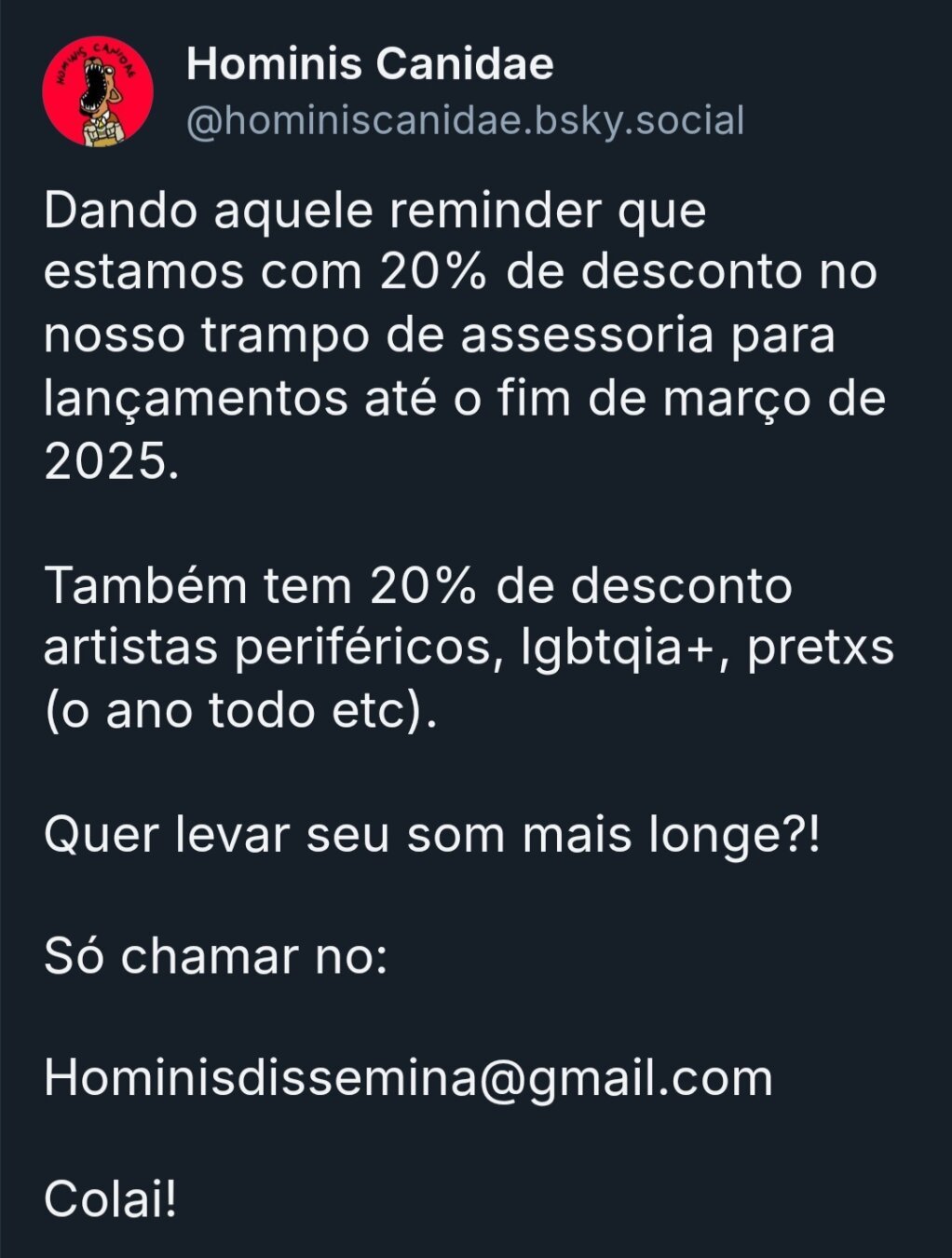This screenshot has height=1258, width=952.
Task: Open the @hominiscanidae.bsky.social profile handle
Action: (465, 121)
